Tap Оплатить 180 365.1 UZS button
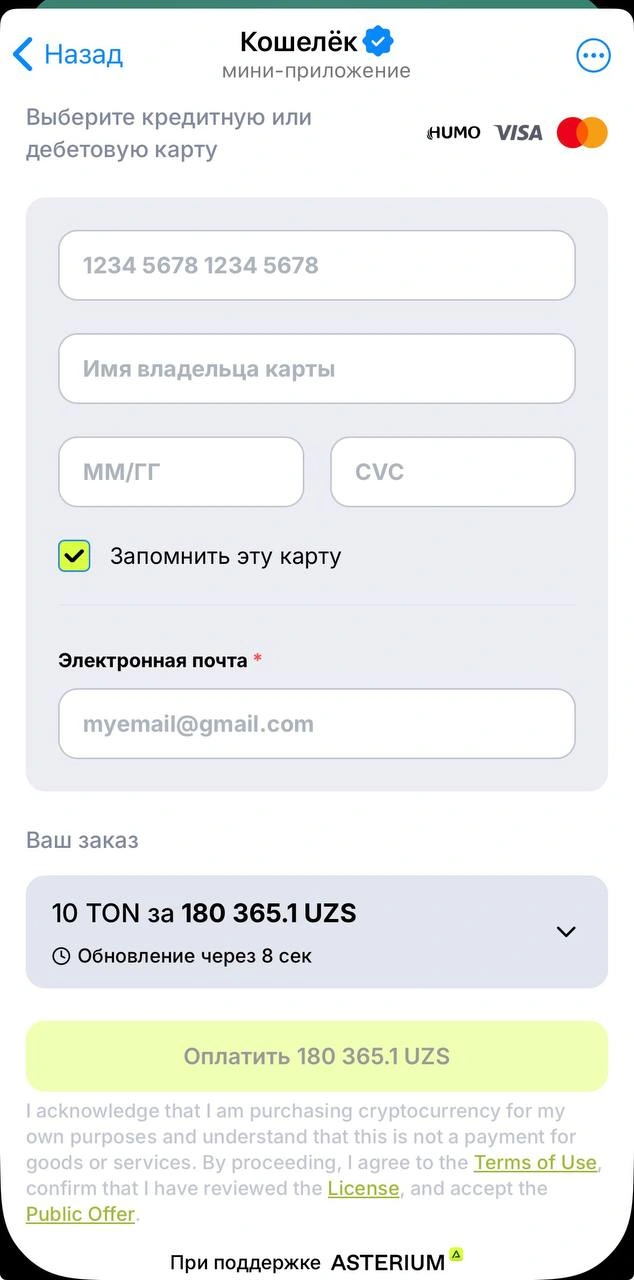The height and width of the screenshot is (1280, 634). point(316,1056)
